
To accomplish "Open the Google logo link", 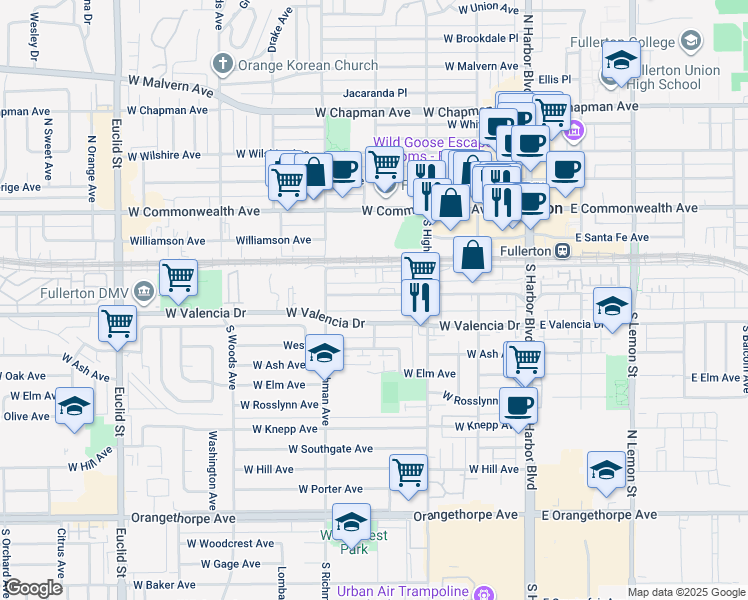I will 33,588.
